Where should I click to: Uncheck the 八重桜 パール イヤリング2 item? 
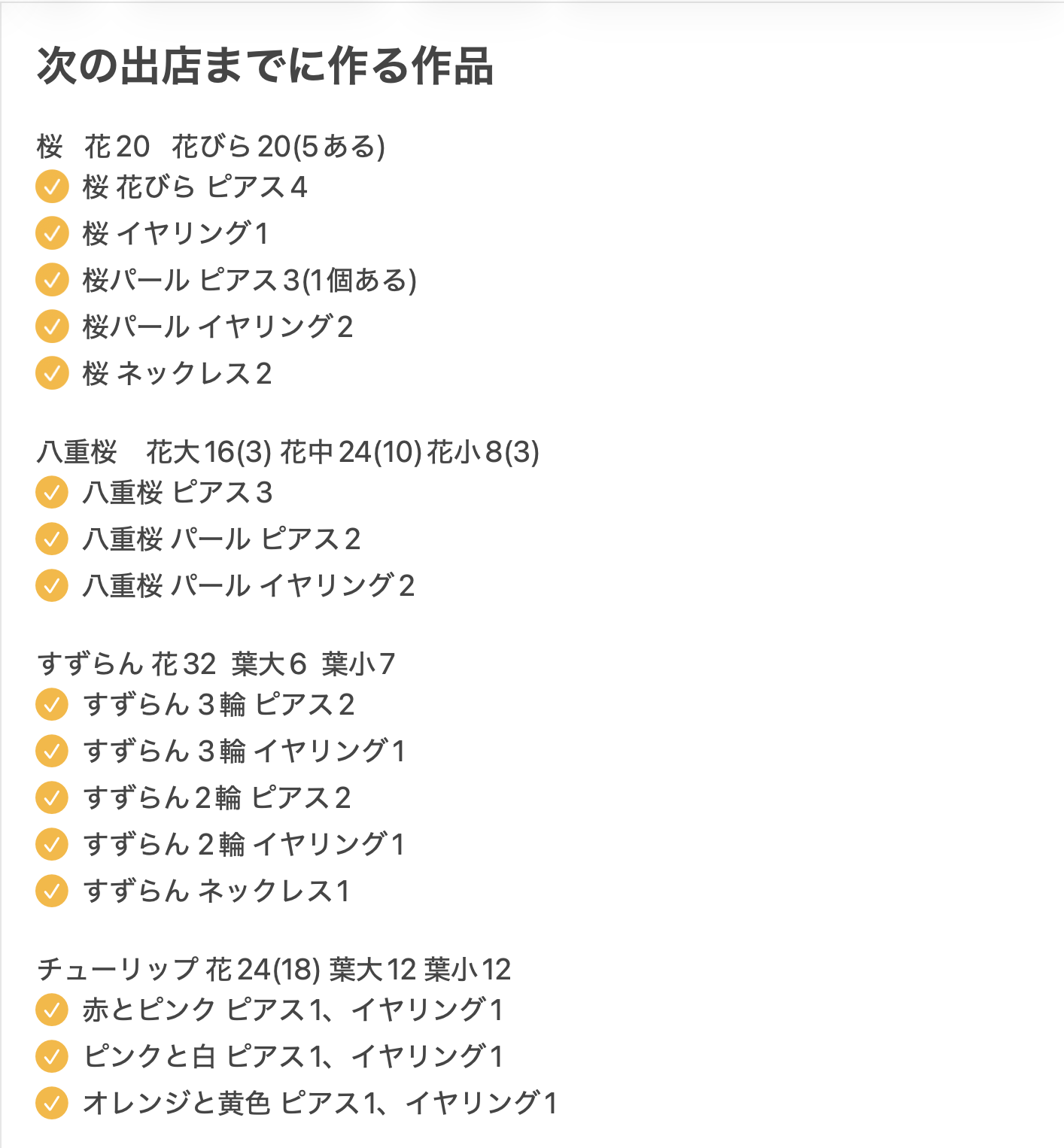pos(50,585)
